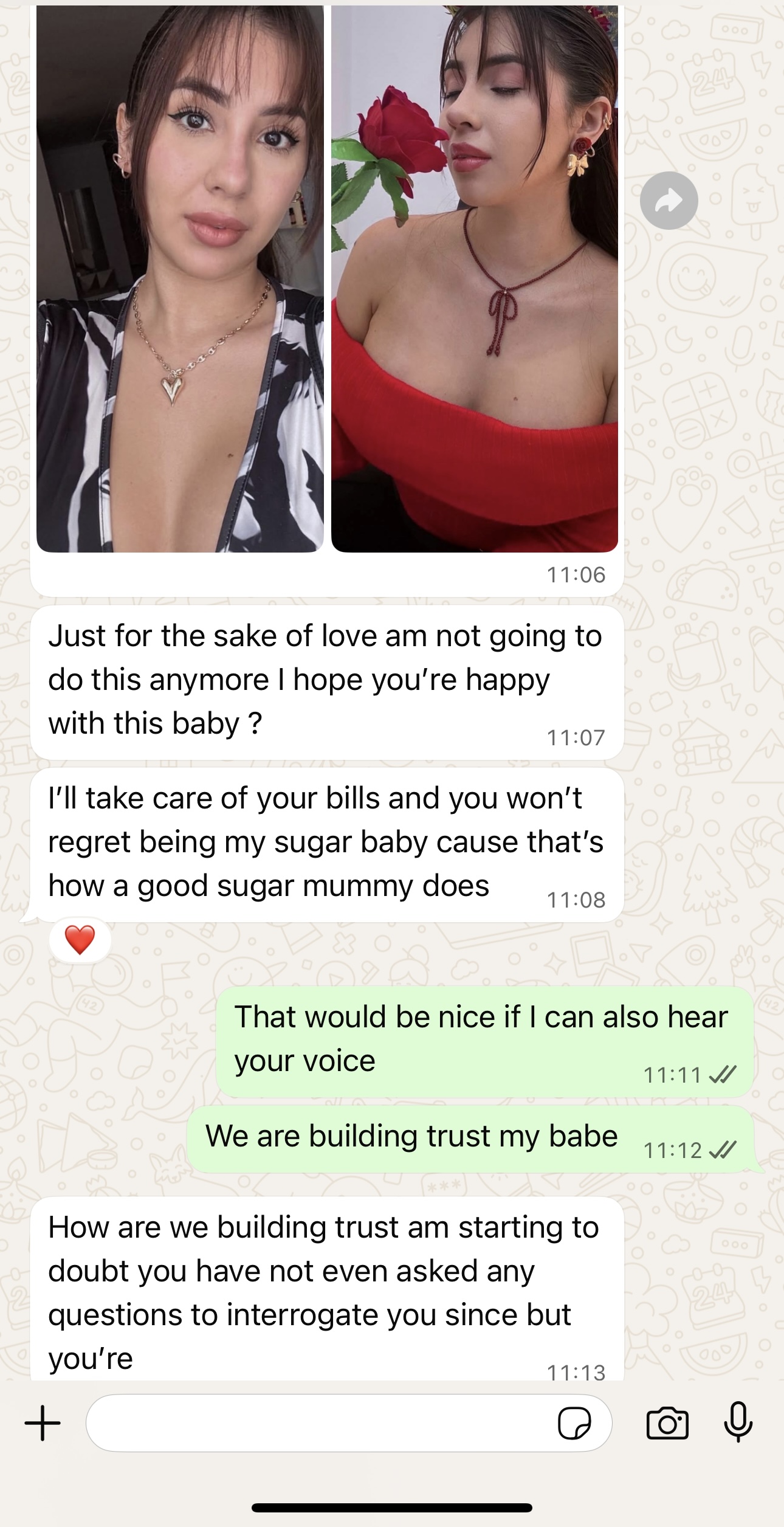Viewport: 784px width, 1527px height.
Task: Open the sticker picker
Action: (574, 1423)
